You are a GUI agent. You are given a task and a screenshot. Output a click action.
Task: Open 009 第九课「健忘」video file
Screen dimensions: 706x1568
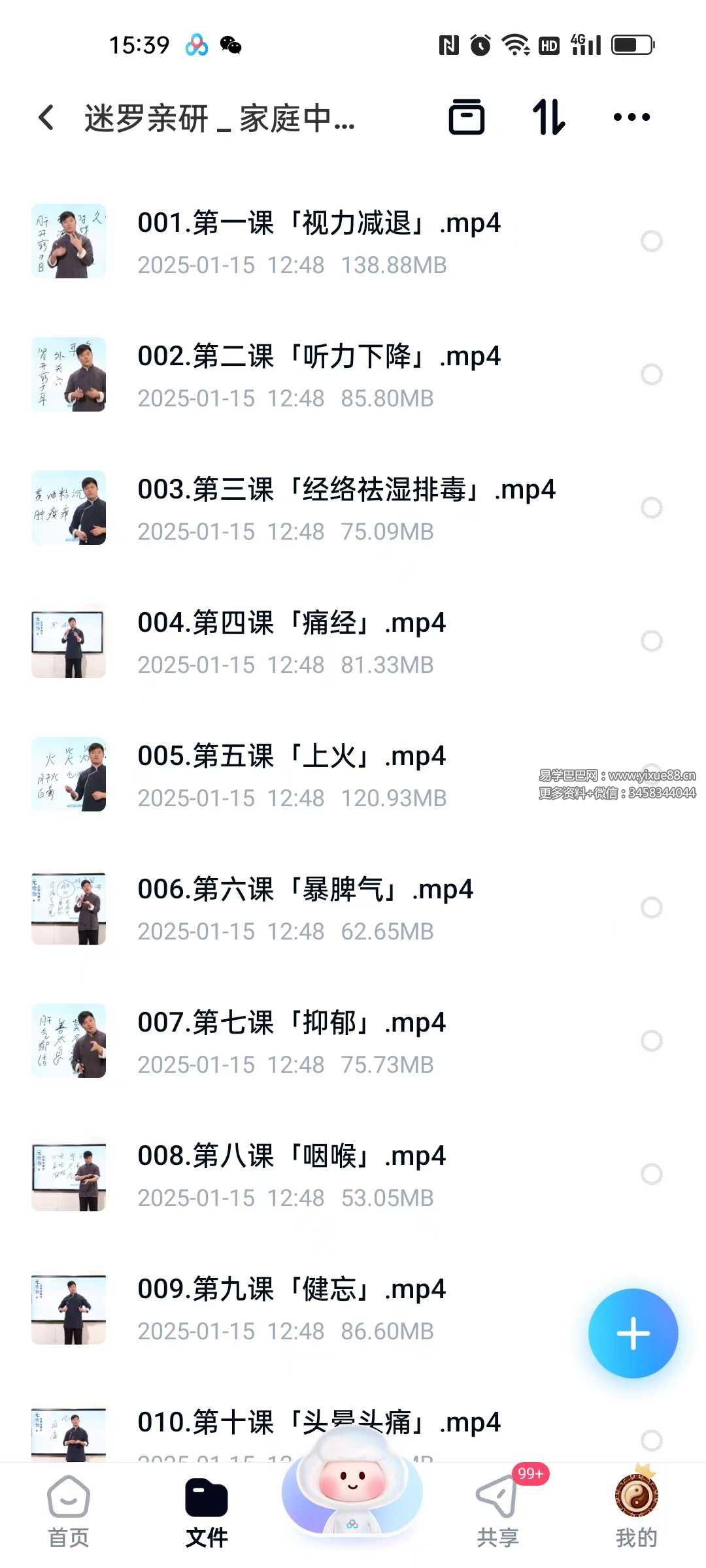[292, 1290]
